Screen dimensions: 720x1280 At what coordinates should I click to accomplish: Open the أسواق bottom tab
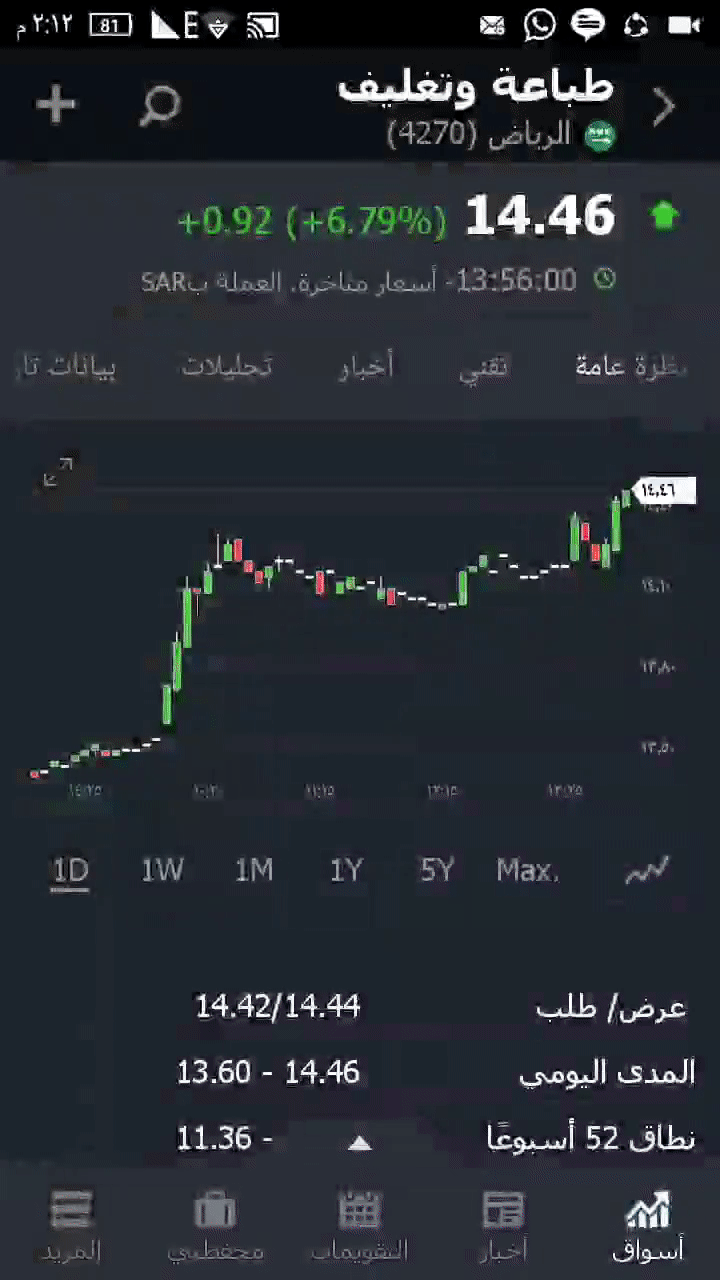pos(647,1225)
